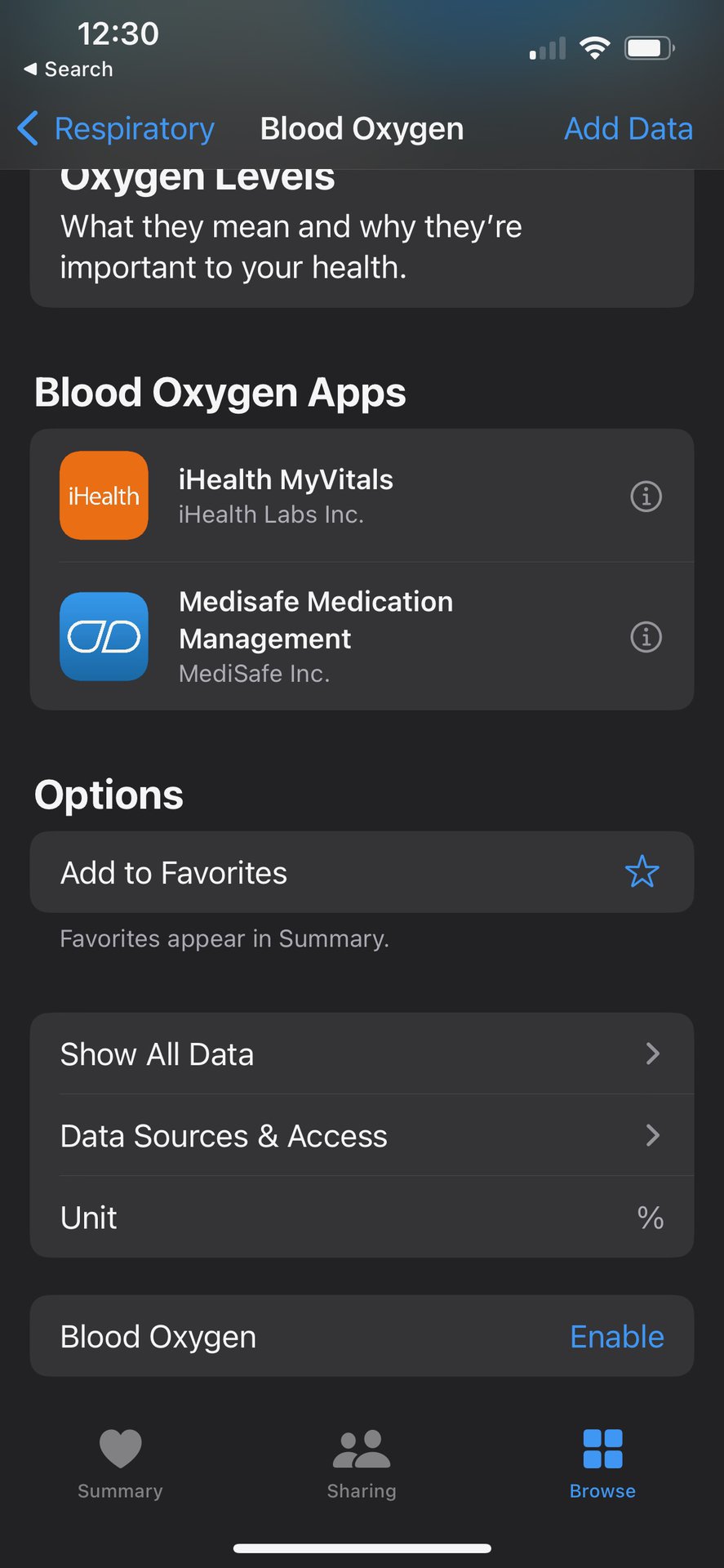Enable Blood Oxygen
Screen dimensions: 724x1568
[616, 1337]
